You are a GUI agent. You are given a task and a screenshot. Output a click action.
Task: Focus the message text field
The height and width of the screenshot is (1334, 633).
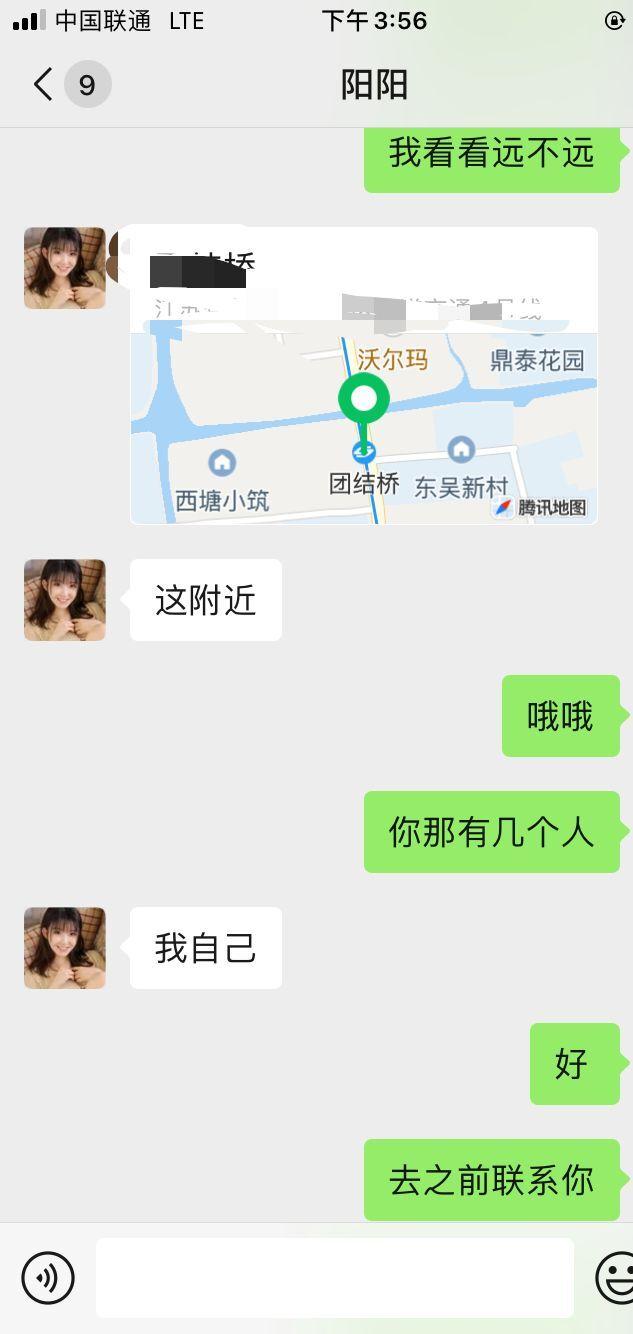click(x=334, y=1277)
